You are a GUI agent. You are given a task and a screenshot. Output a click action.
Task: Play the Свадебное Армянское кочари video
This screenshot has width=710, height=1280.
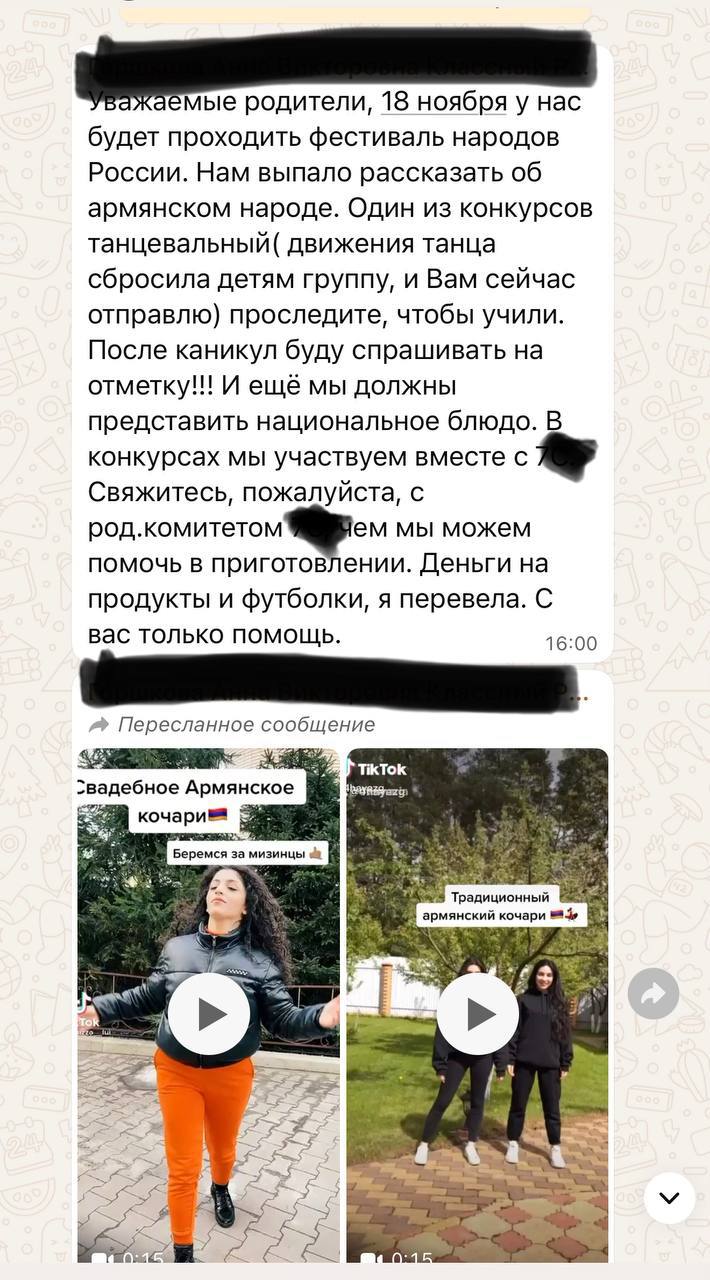click(208, 1014)
